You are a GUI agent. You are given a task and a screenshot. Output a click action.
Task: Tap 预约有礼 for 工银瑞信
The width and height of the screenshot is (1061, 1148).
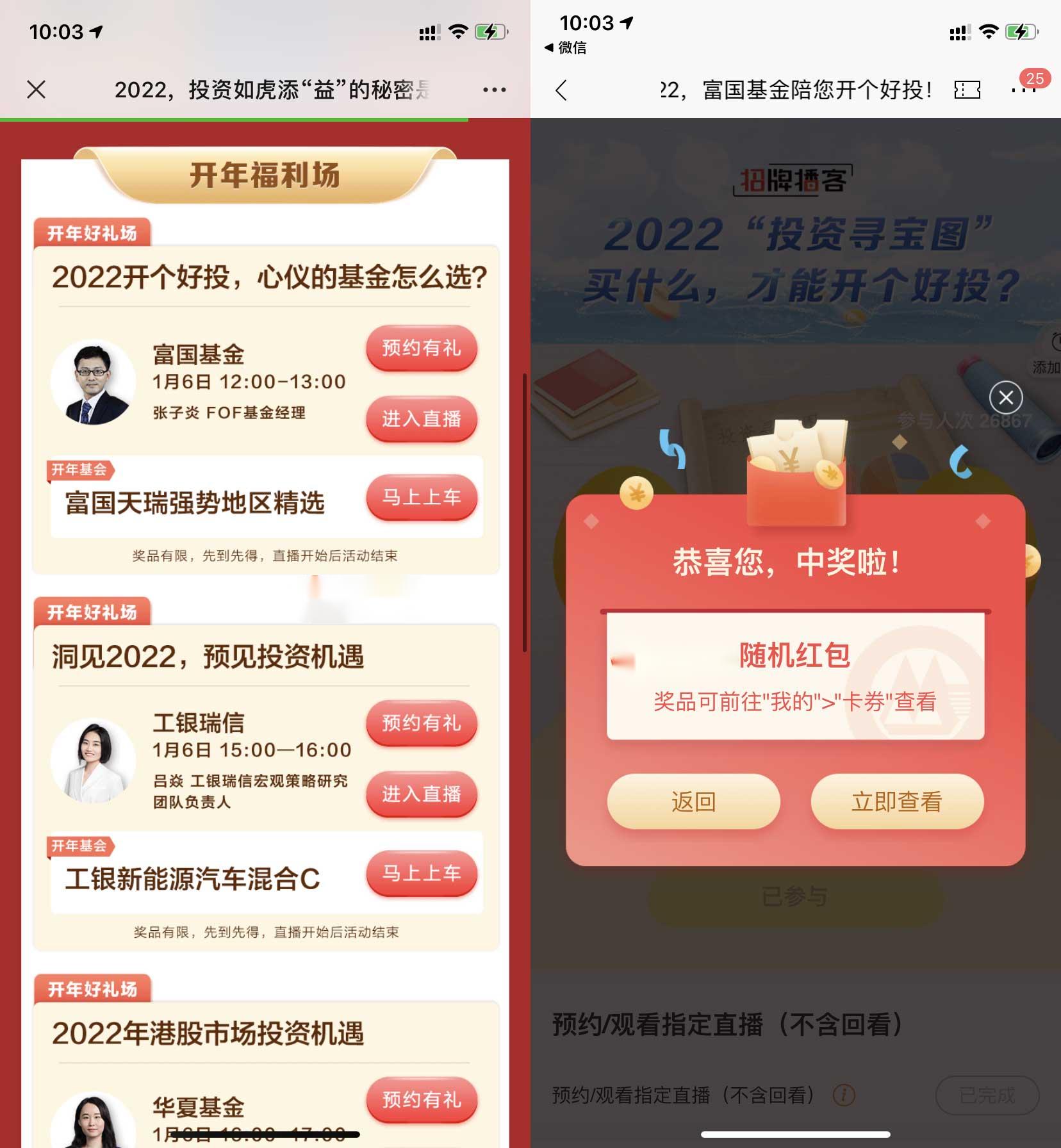pyautogui.click(x=422, y=723)
